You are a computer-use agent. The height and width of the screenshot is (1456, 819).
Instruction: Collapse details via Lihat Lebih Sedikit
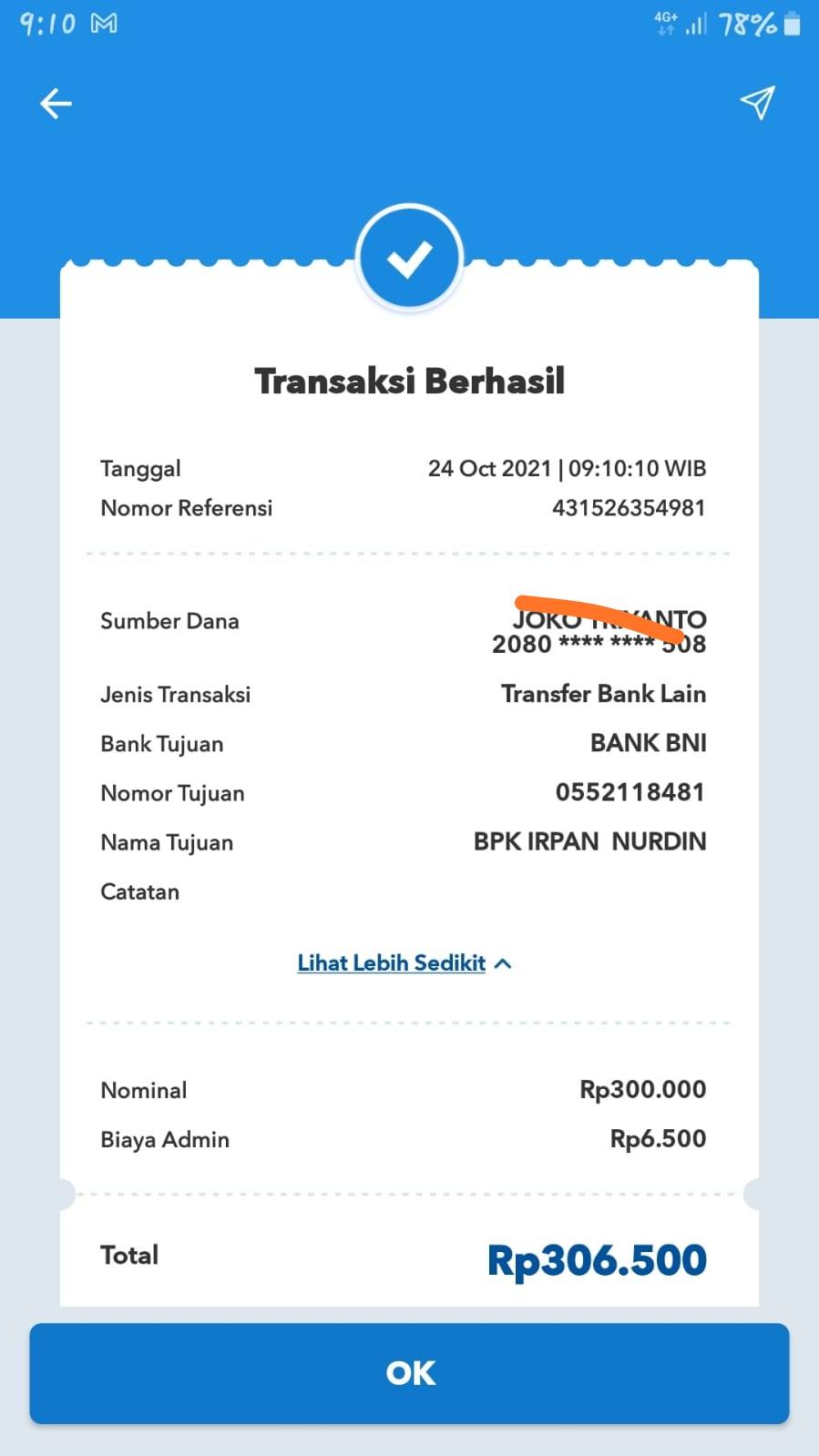(x=404, y=963)
